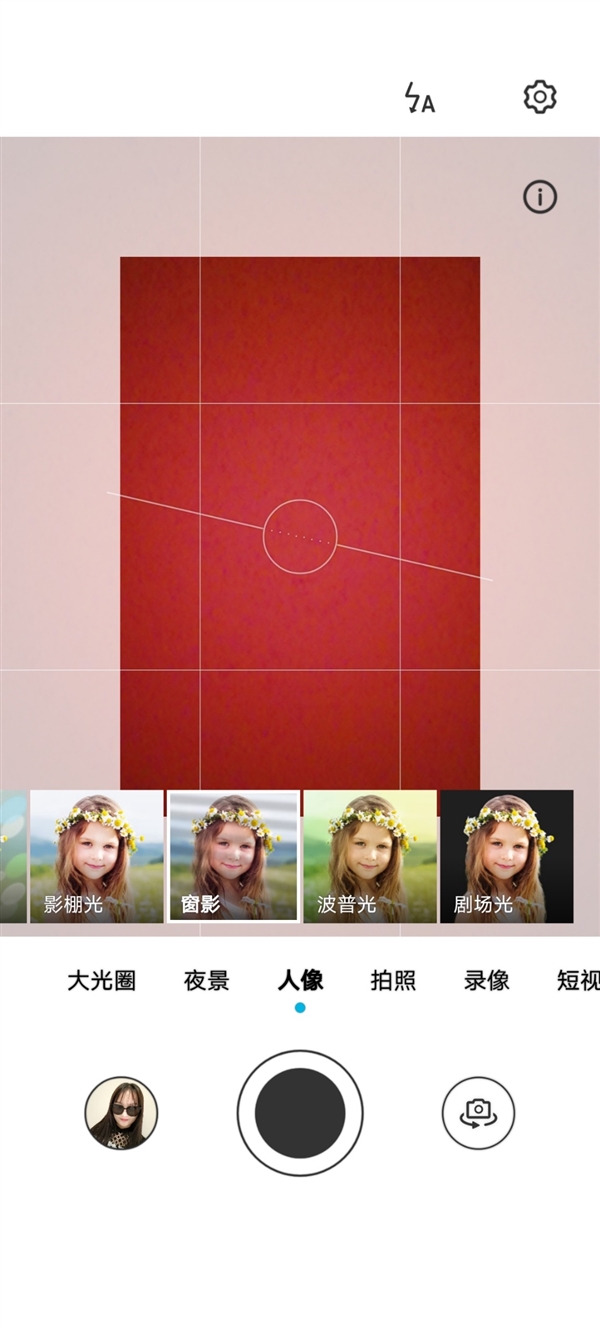Screen dimensions: 600x1333
Task: Switch to 拍照 mode
Action: (393, 981)
